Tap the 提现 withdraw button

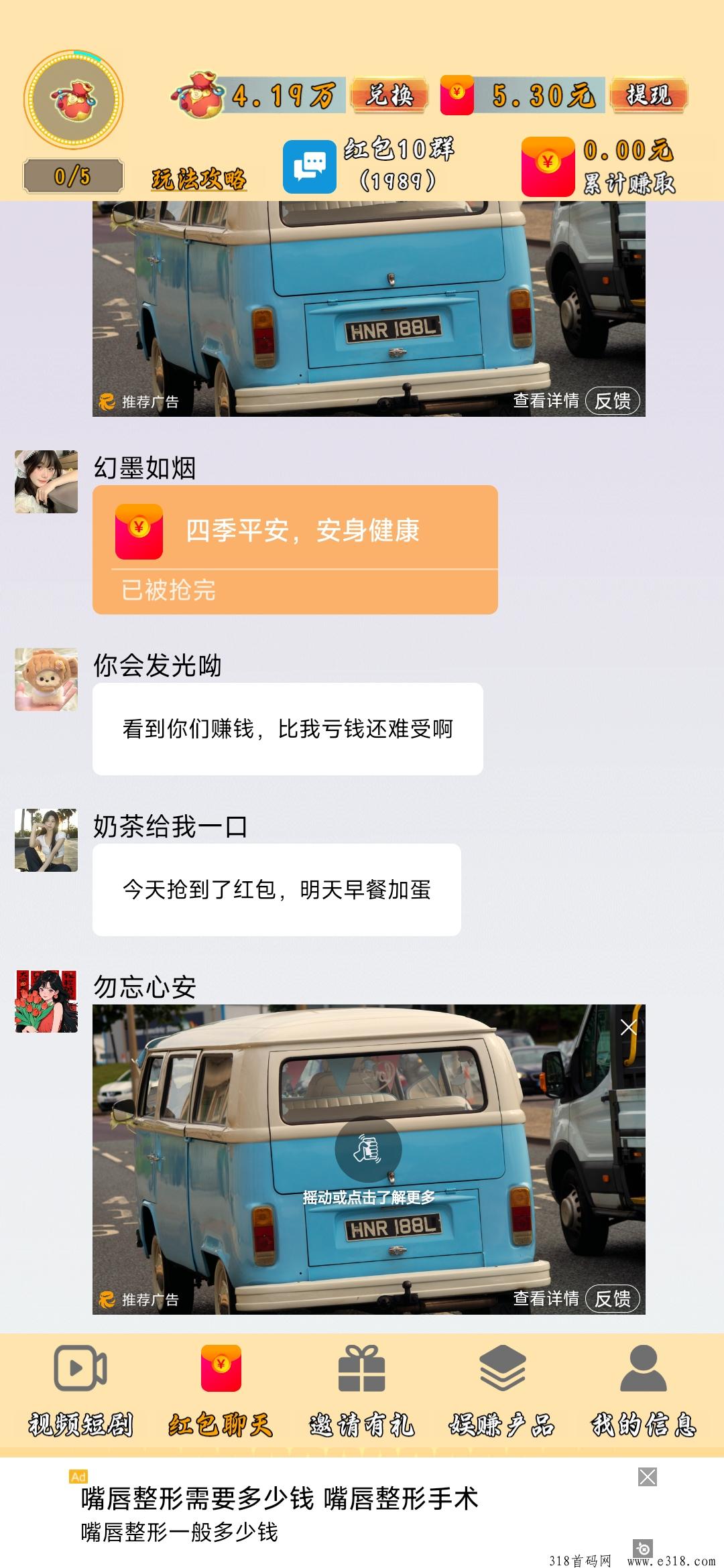[649, 94]
